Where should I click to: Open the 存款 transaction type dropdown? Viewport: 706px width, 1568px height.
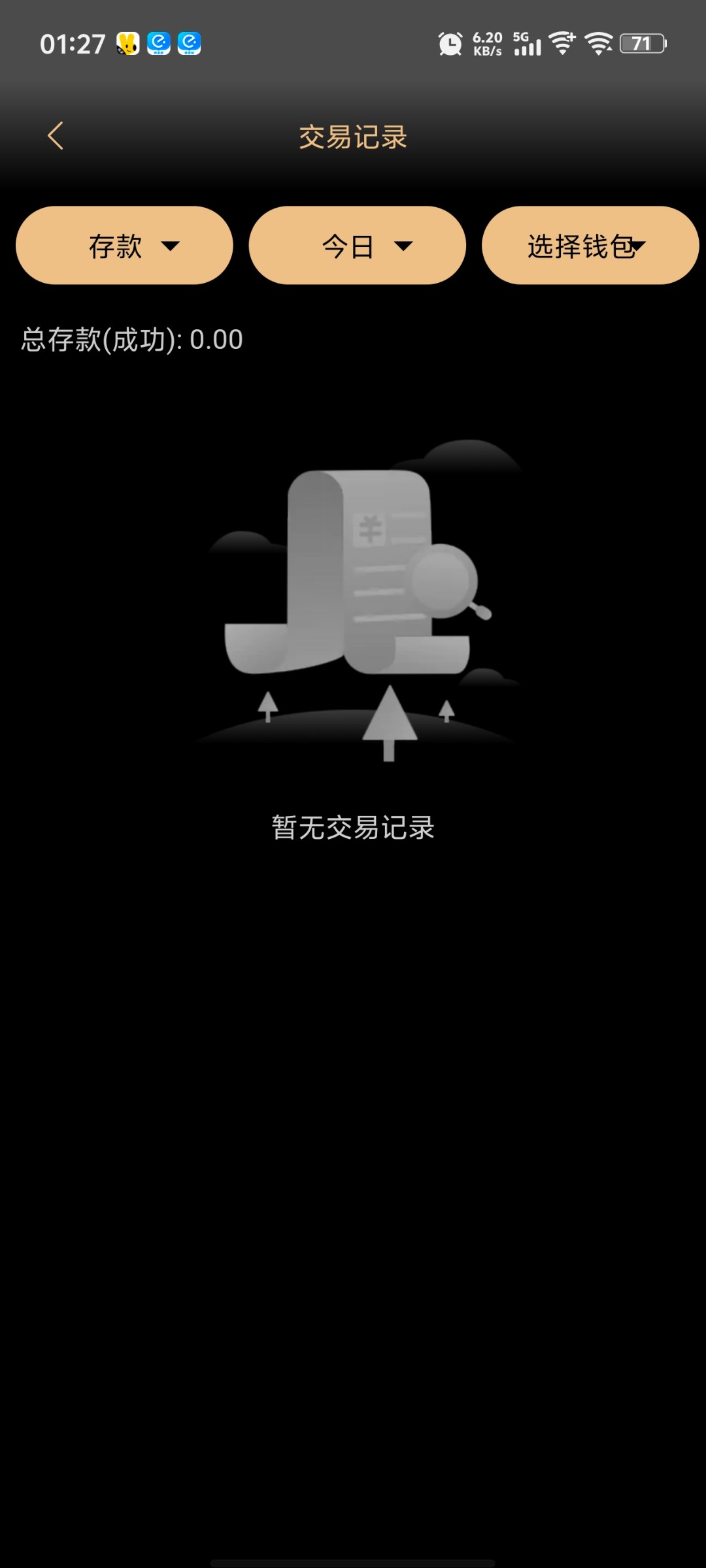(124, 246)
